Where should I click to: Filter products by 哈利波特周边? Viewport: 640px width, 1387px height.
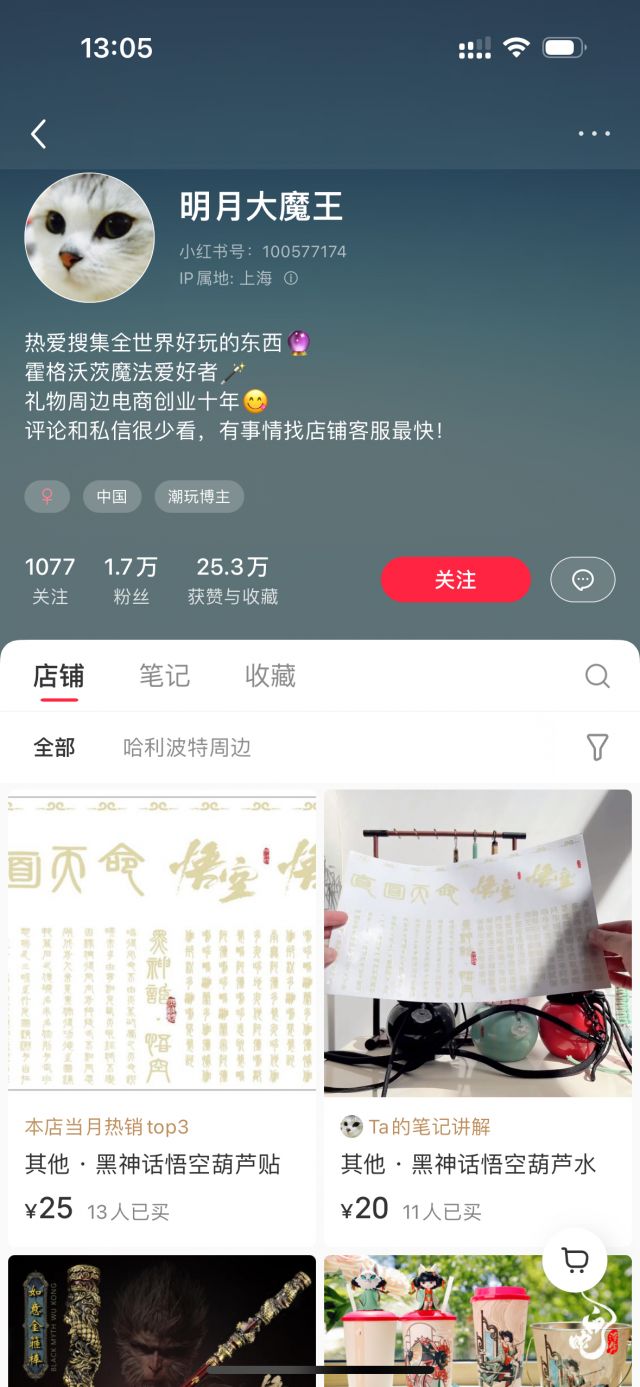click(x=187, y=747)
